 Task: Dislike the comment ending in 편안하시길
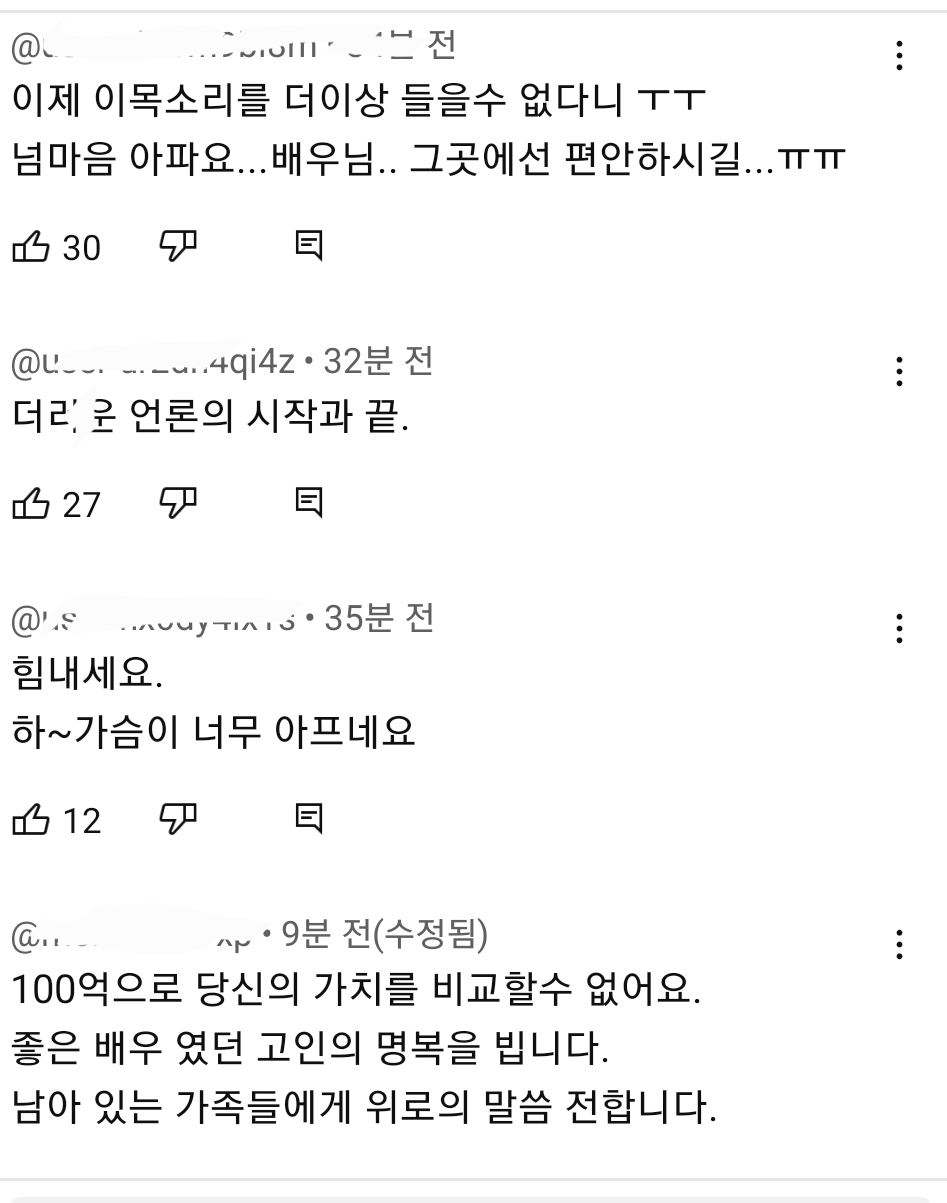(179, 246)
